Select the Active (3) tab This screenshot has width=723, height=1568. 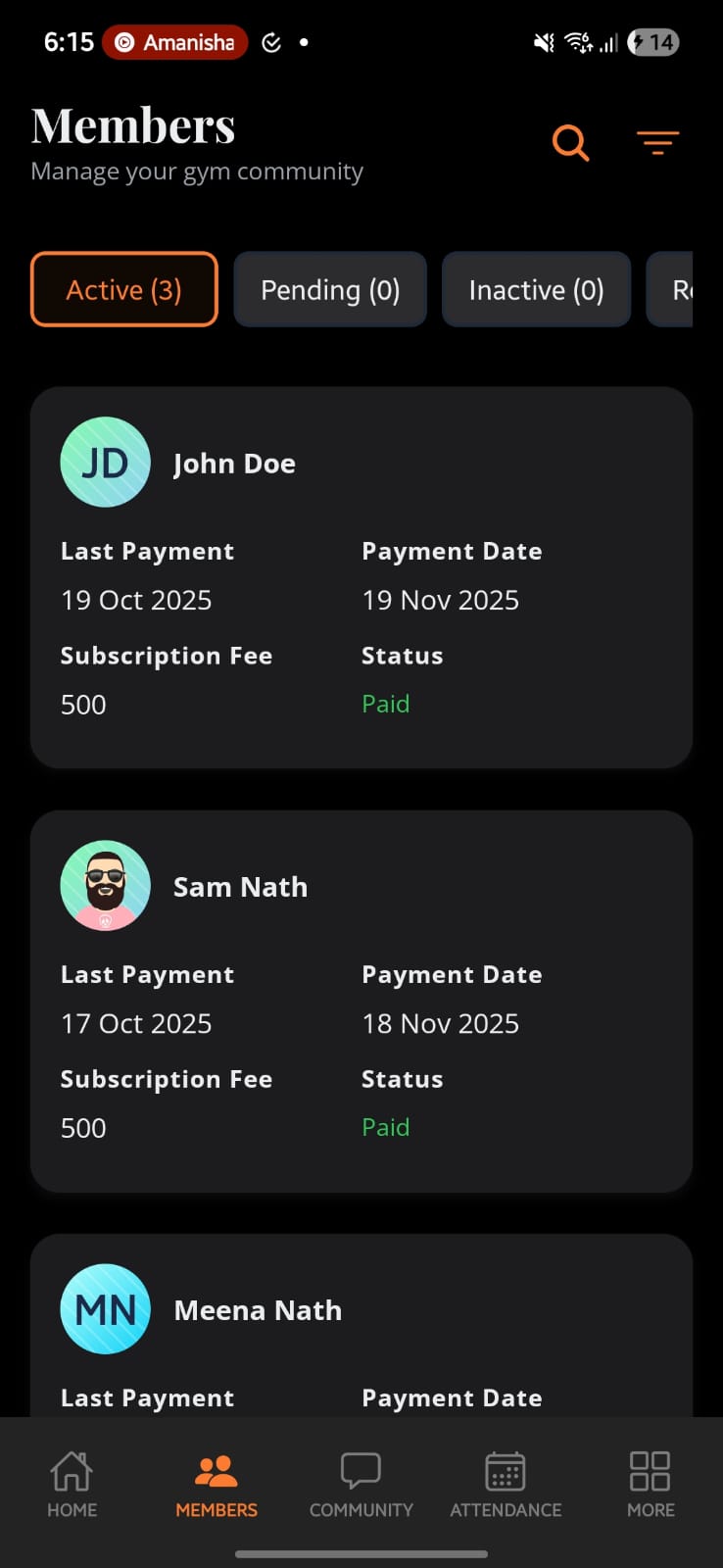124,289
